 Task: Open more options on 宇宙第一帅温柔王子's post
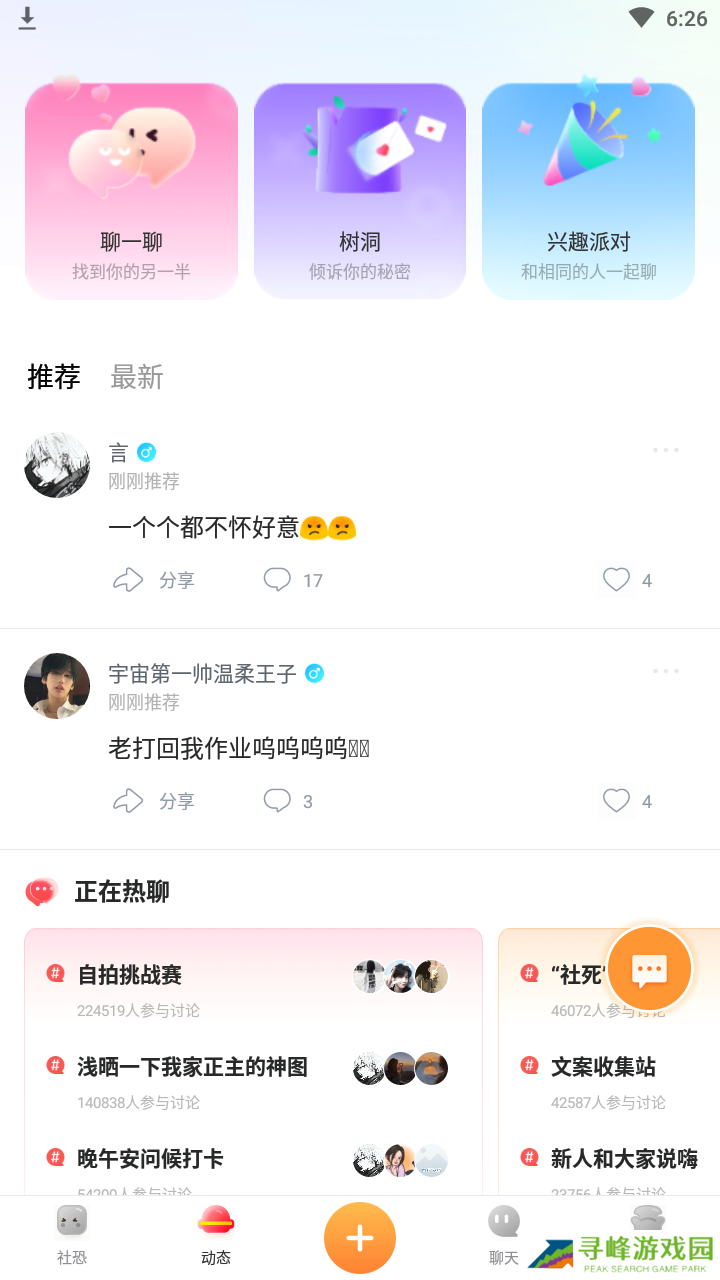tap(665, 672)
